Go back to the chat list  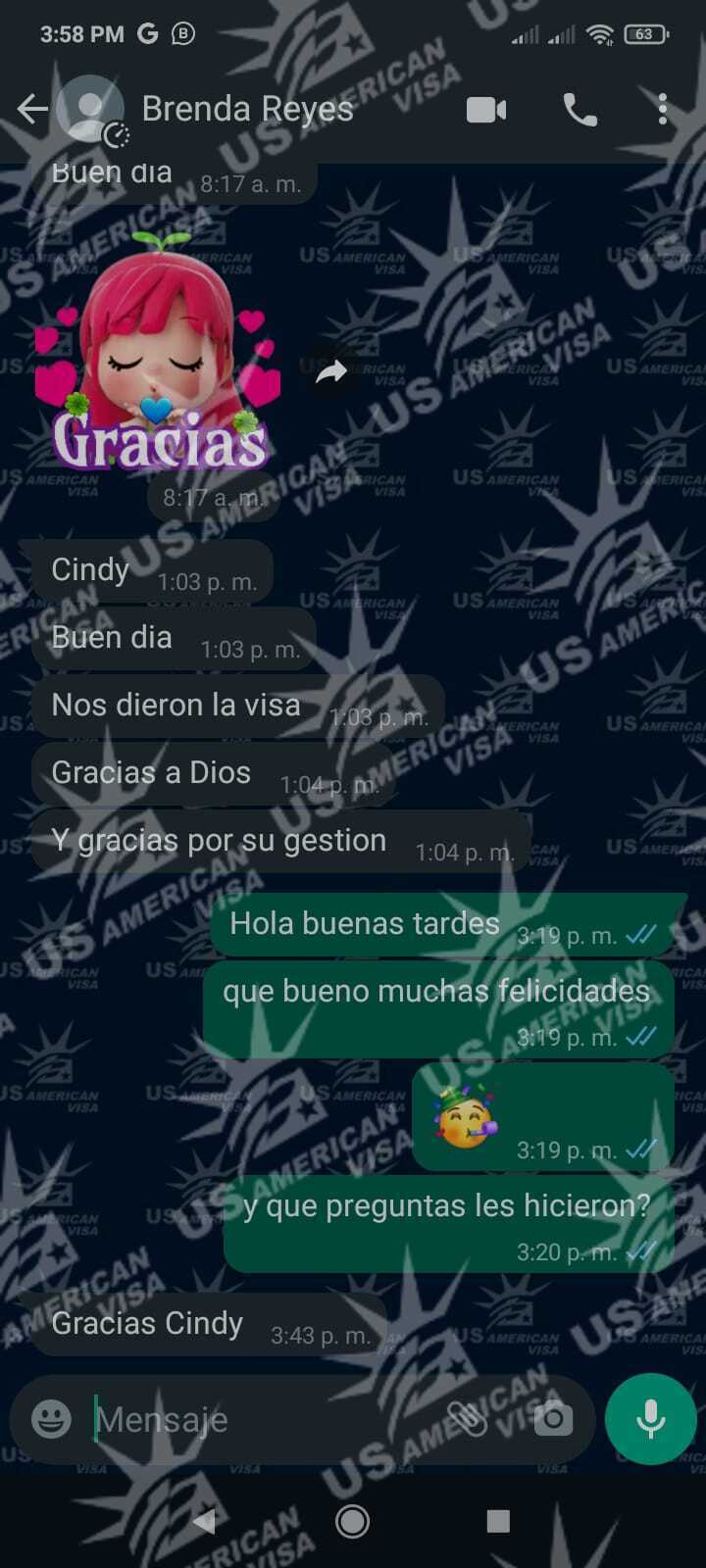(32, 109)
